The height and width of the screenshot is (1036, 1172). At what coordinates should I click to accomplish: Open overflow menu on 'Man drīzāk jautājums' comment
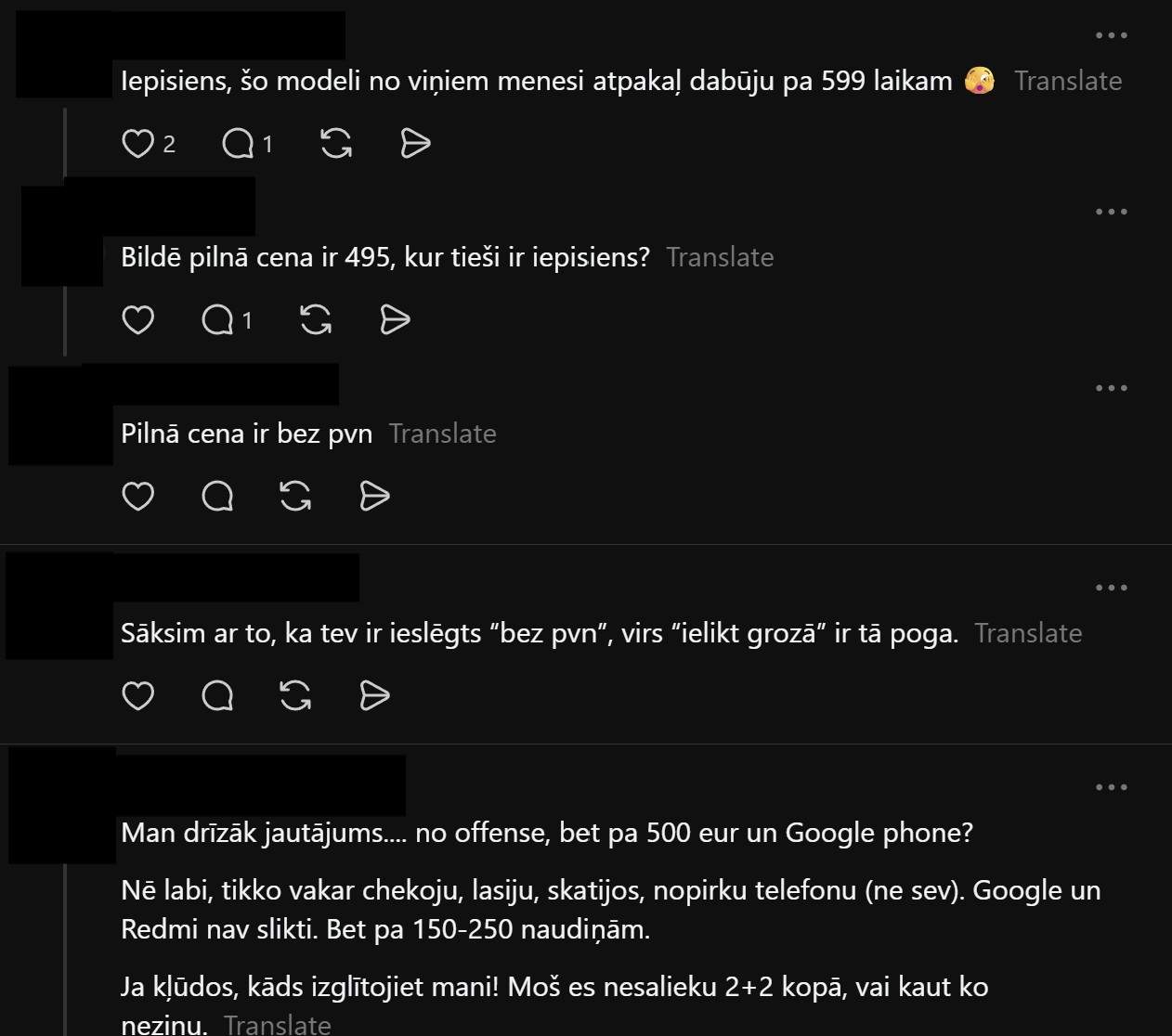pyautogui.click(x=1111, y=787)
